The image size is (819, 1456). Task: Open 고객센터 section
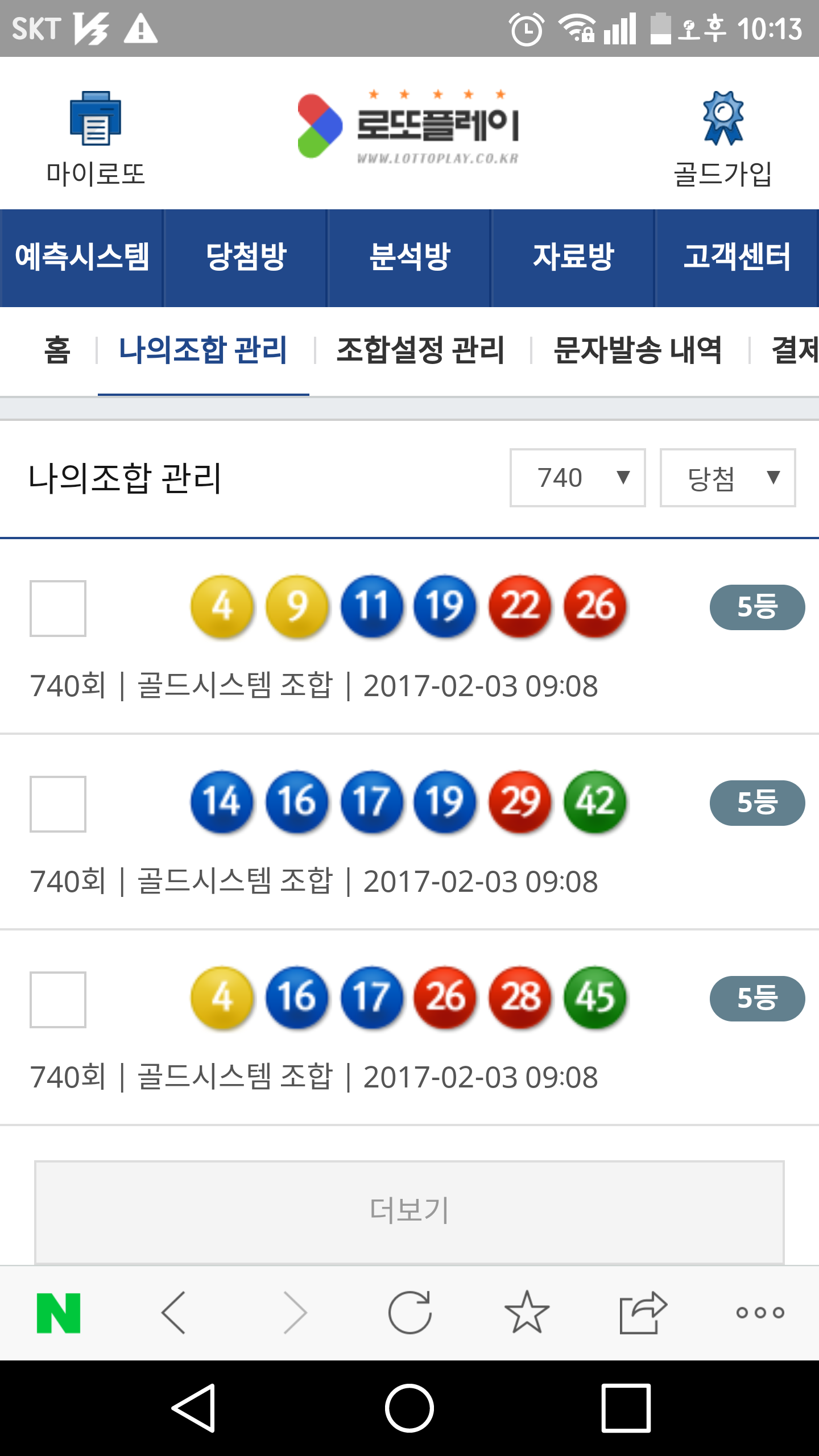[737, 257]
